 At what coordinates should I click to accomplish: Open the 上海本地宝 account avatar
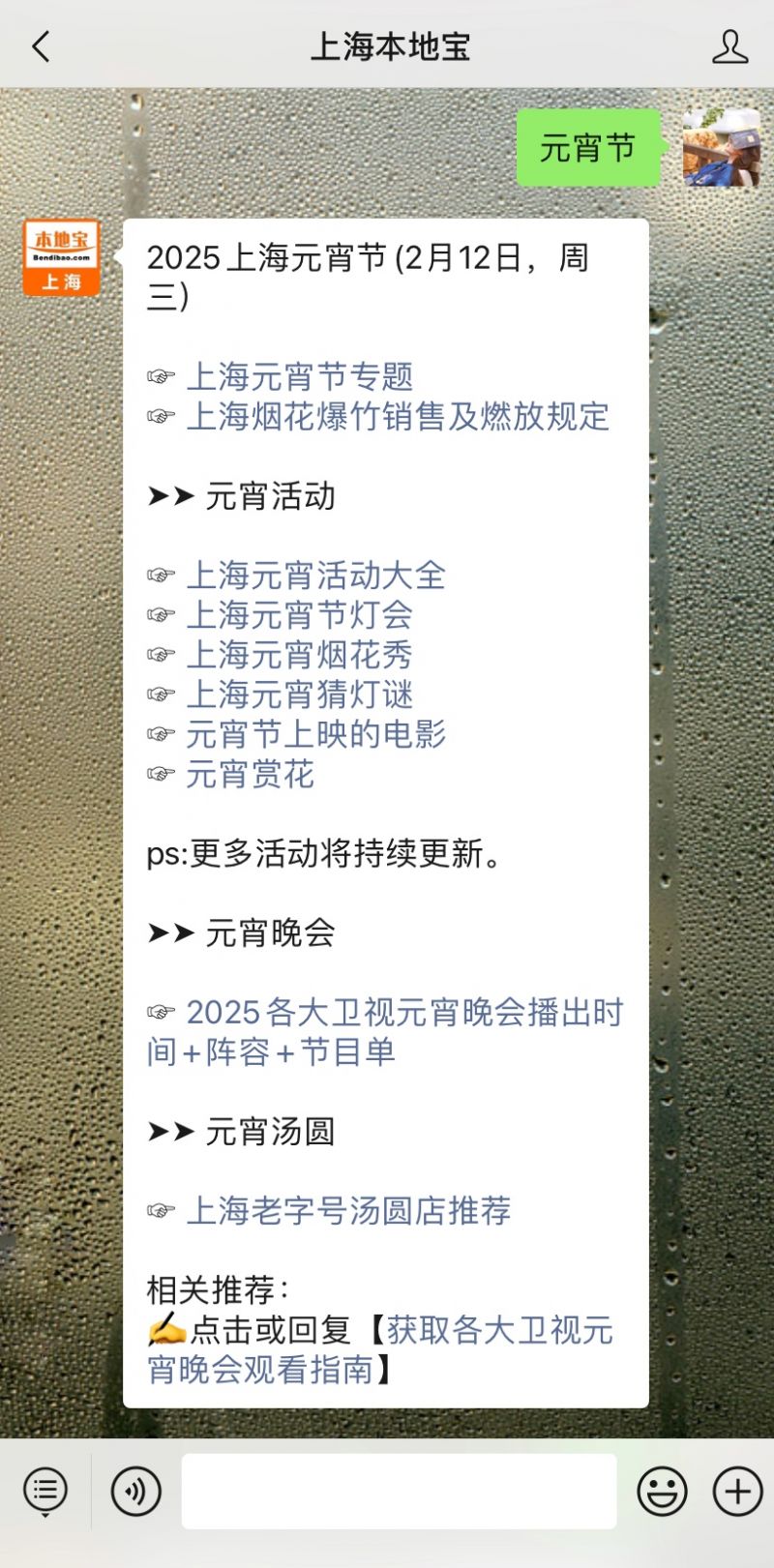[x=61, y=257]
